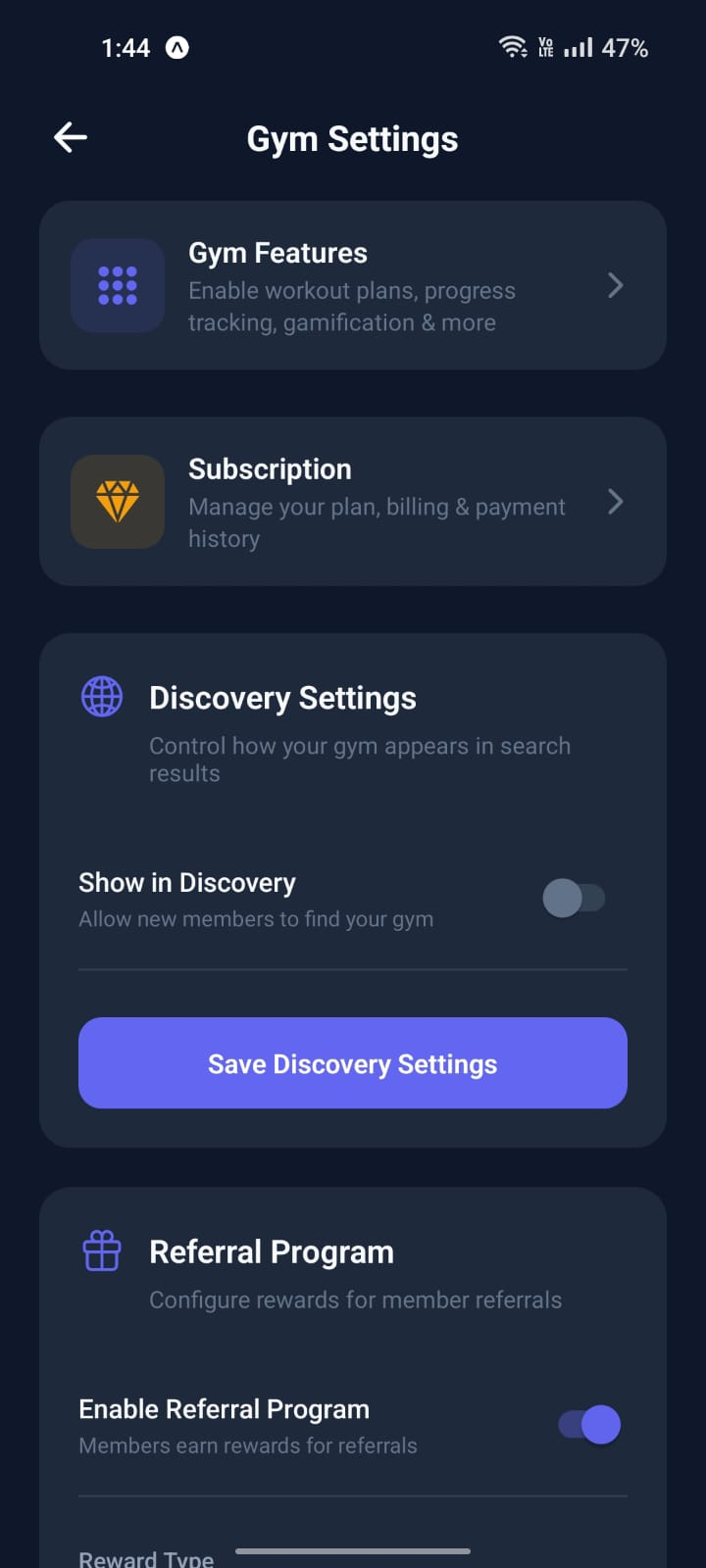Click the Allow new members to find your gym text

click(x=256, y=918)
